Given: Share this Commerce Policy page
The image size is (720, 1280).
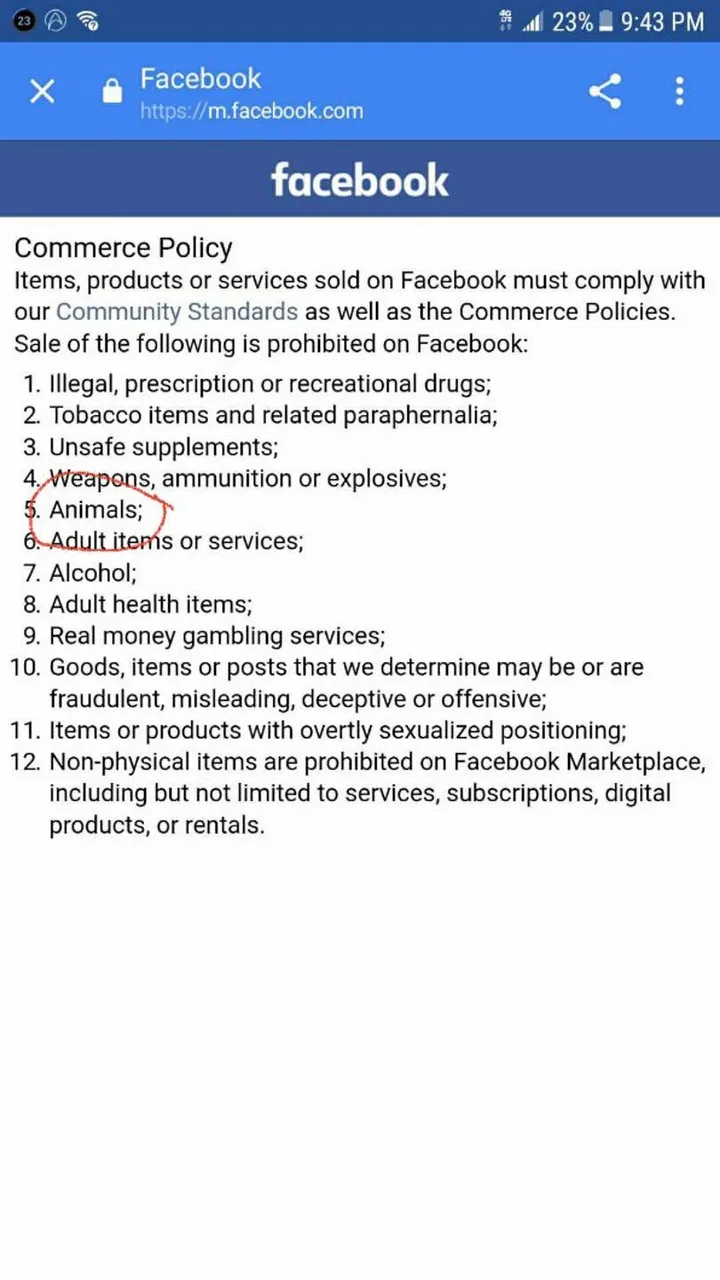Looking at the screenshot, I should [x=604, y=92].
